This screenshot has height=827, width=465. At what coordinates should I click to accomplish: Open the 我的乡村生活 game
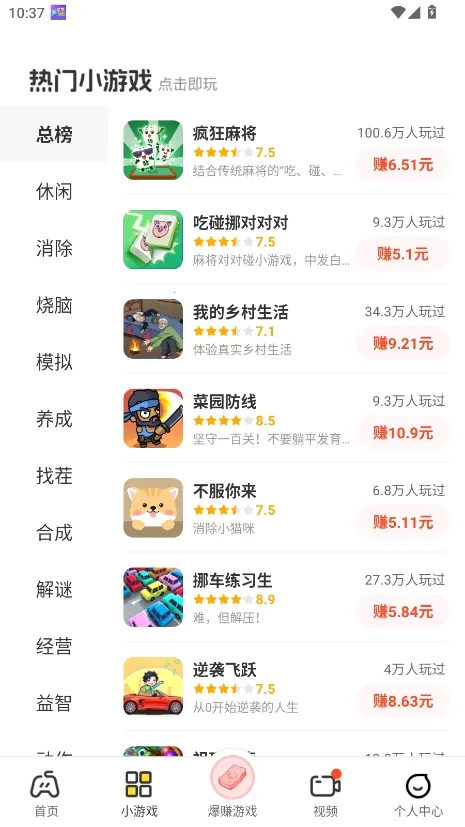click(286, 329)
